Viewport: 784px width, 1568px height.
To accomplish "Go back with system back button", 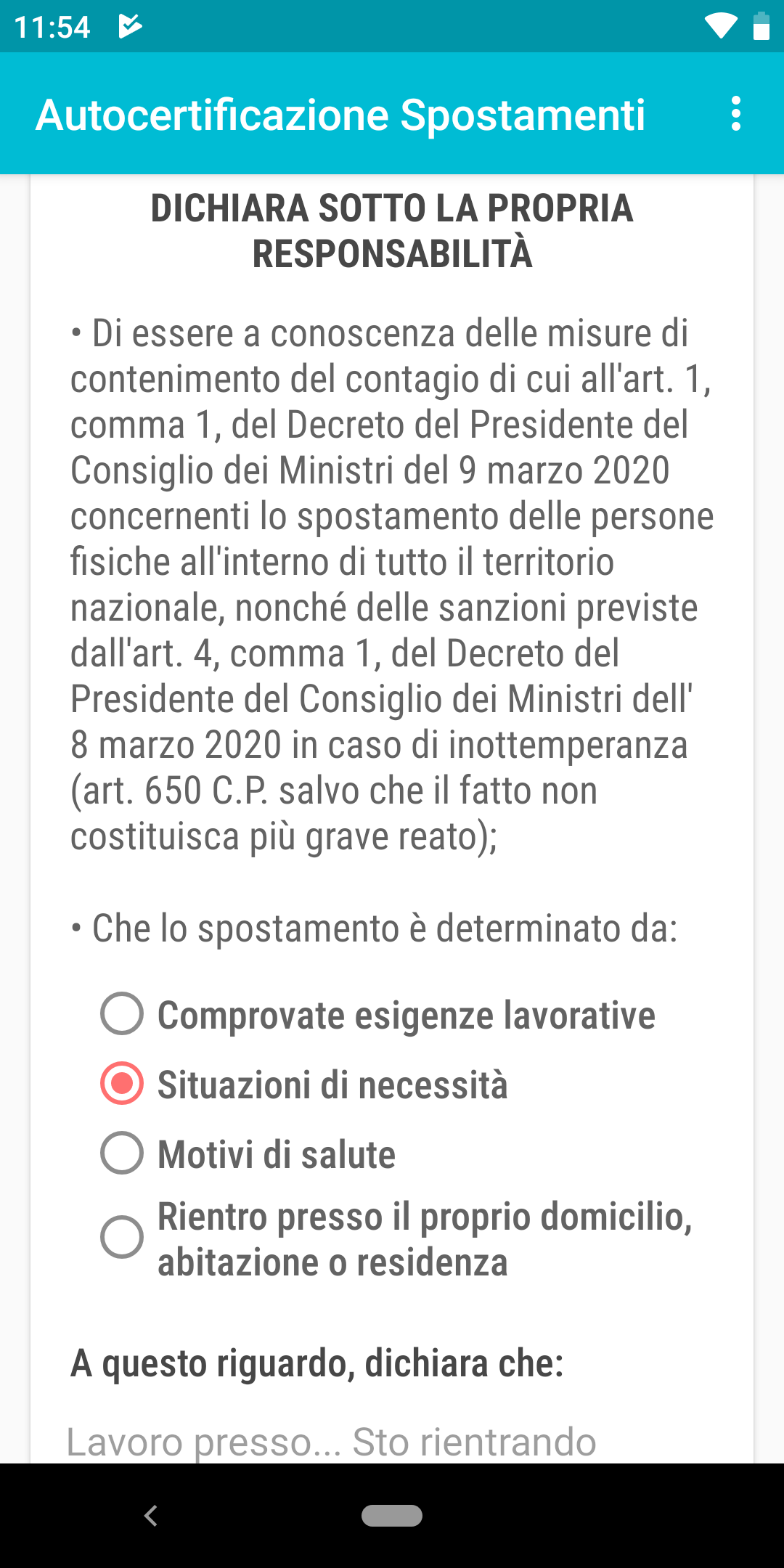I will (x=151, y=1516).
